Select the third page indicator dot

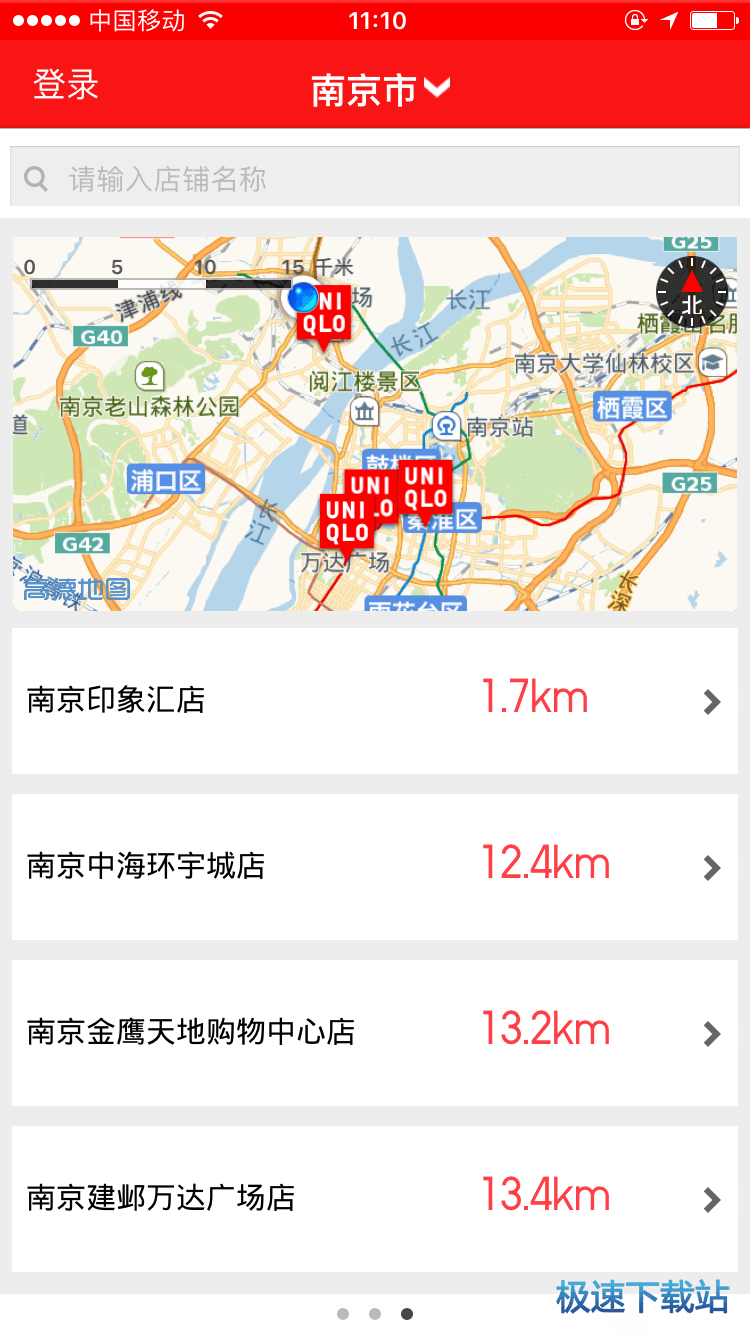(407, 1313)
